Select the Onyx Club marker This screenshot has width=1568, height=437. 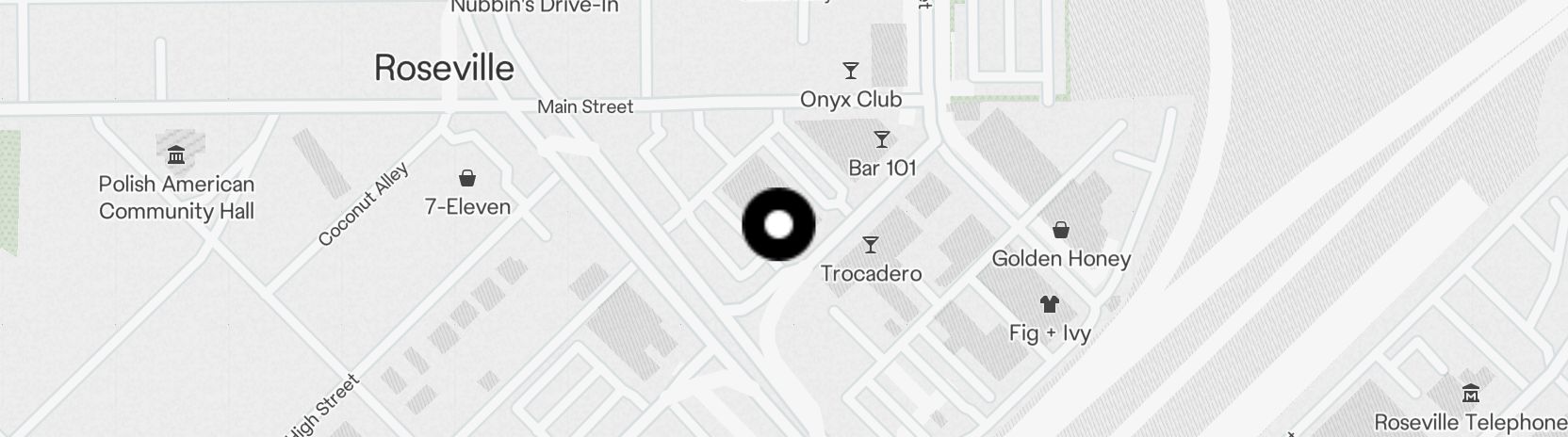(x=851, y=72)
